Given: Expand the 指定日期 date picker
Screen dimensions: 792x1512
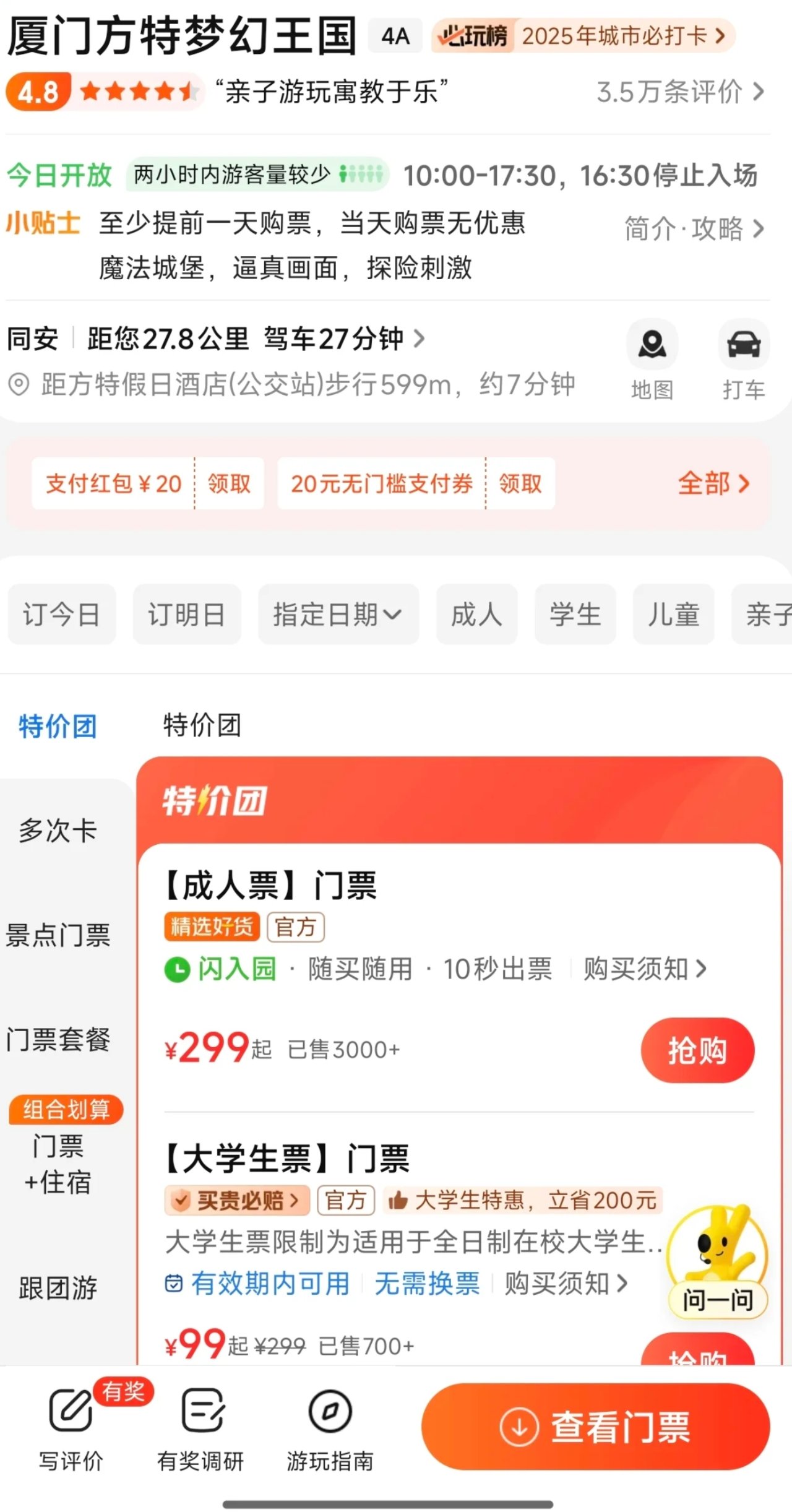Looking at the screenshot, I should pyautogui.click(x=338, y=615).
